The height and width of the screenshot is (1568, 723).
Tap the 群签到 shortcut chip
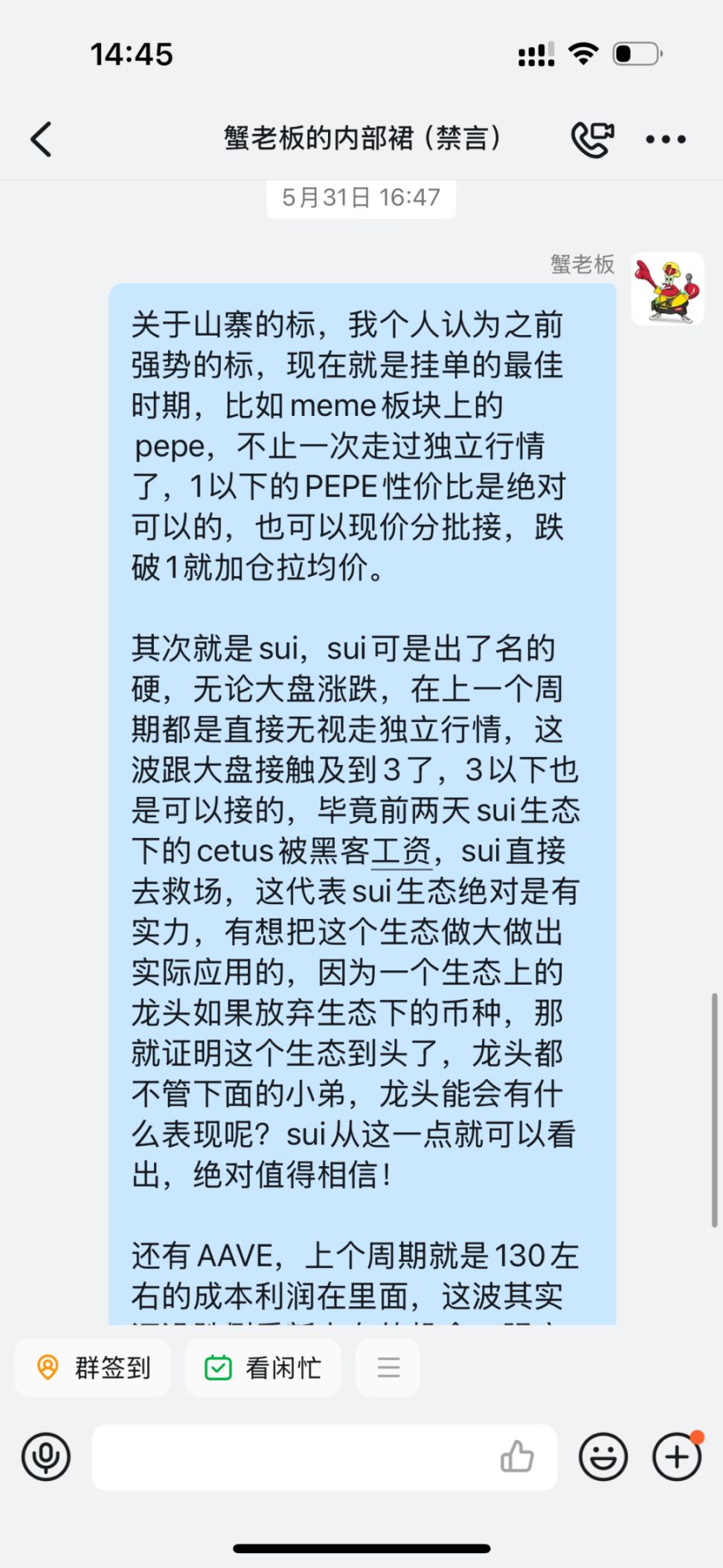[x=93, y=1367]
